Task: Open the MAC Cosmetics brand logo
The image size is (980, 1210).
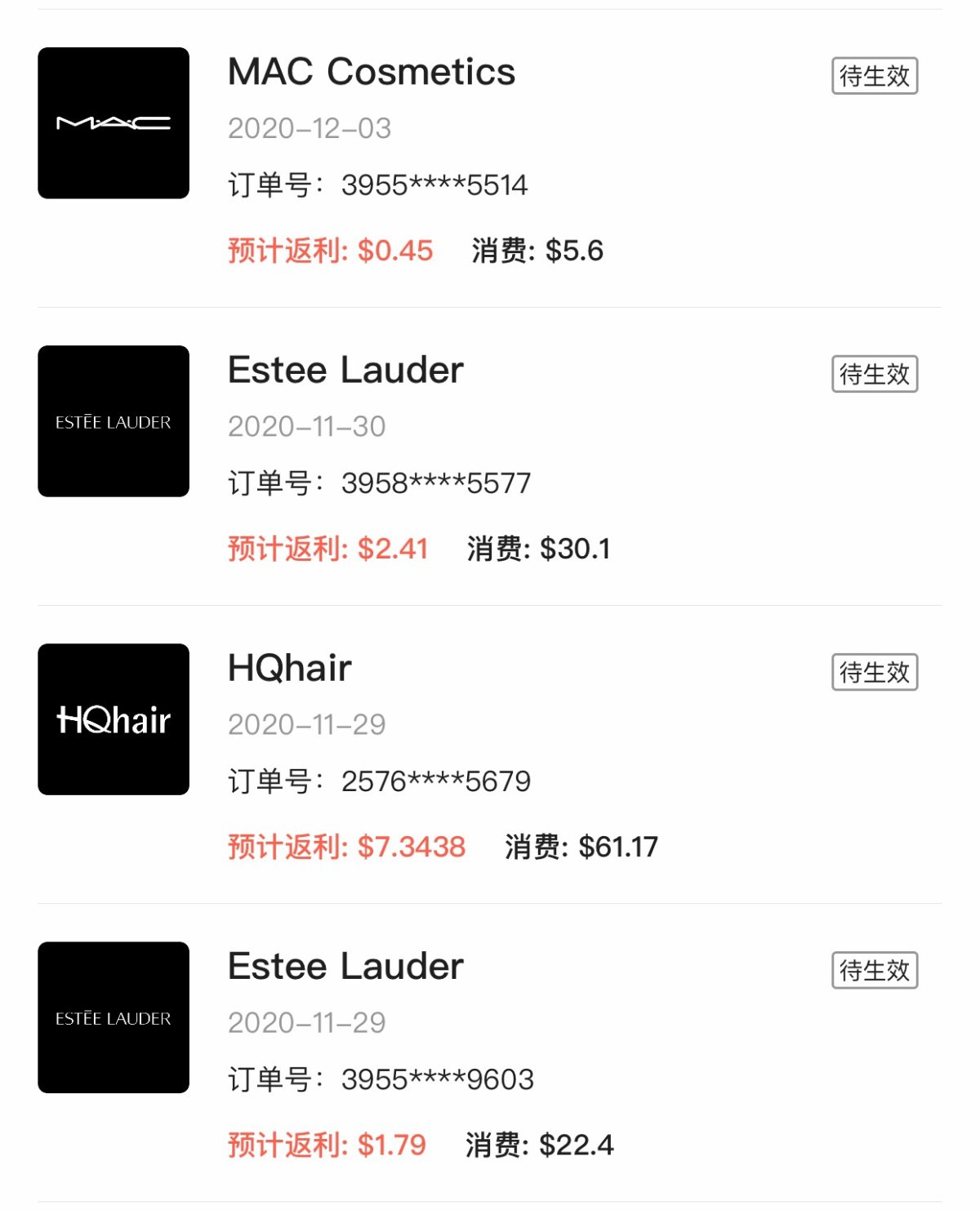Action: 114,122
